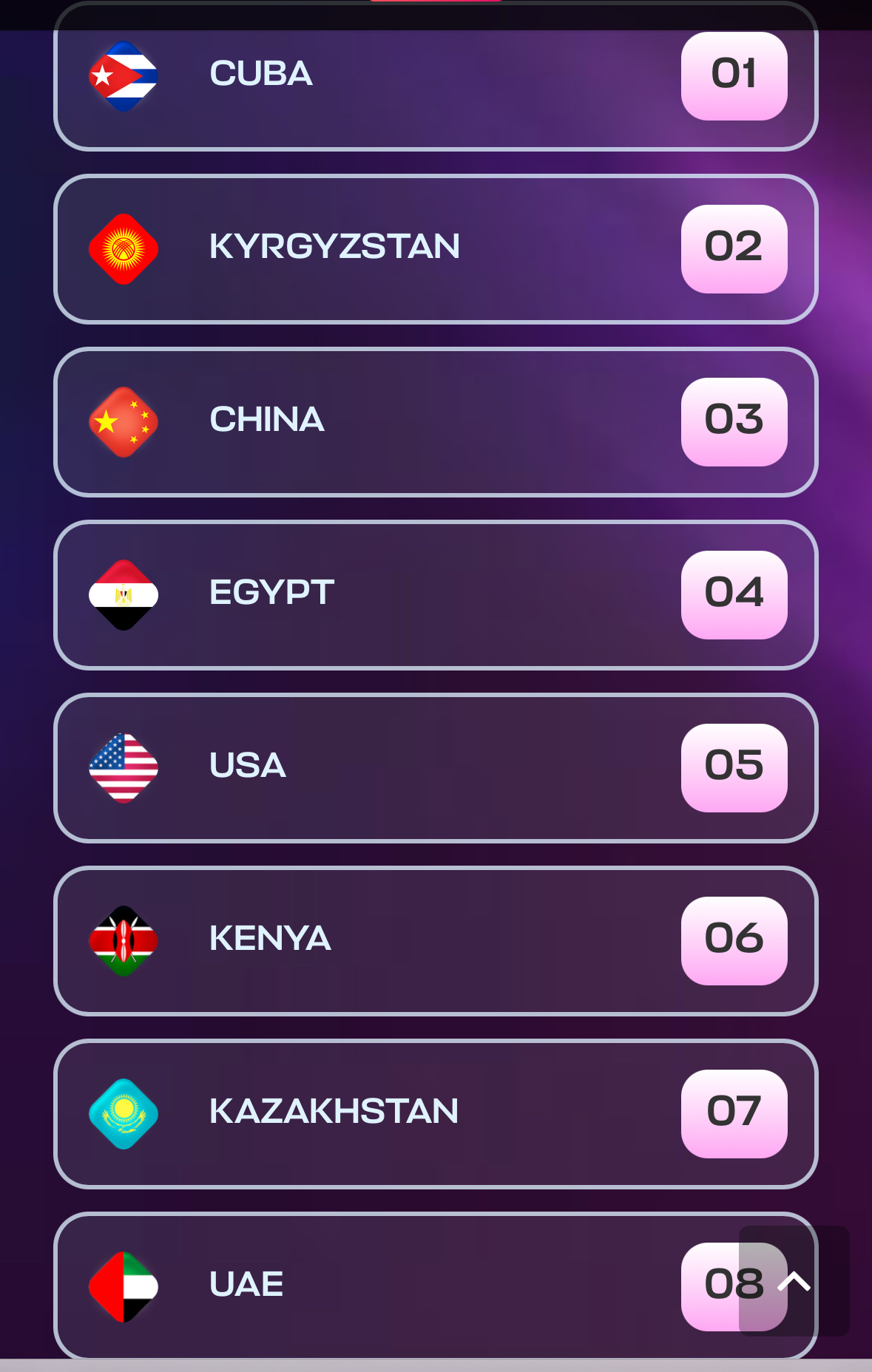Screen dimensions: 872x1372
Task: Select the Kazakhstan row
Action: [435, 1113]
